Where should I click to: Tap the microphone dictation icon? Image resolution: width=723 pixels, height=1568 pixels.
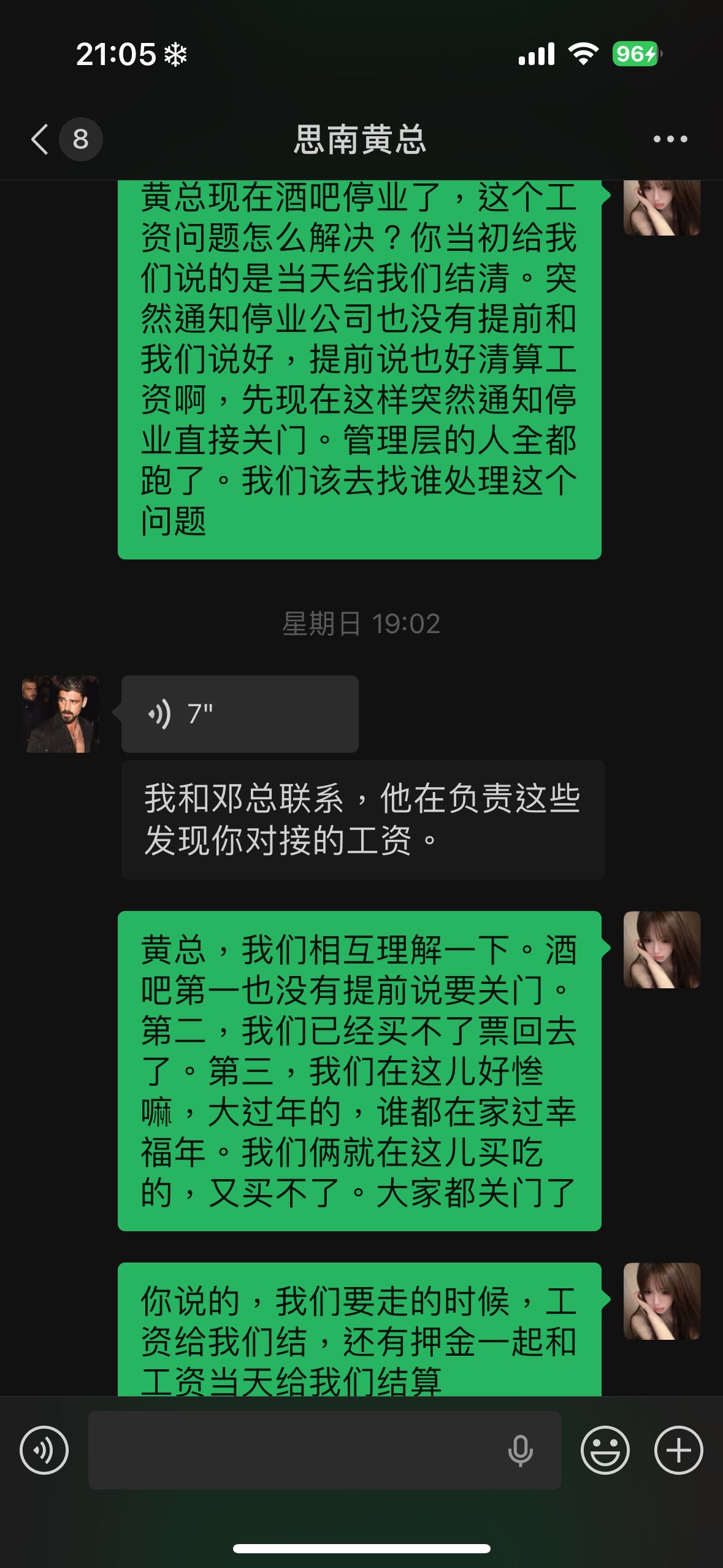[520, 1450]
